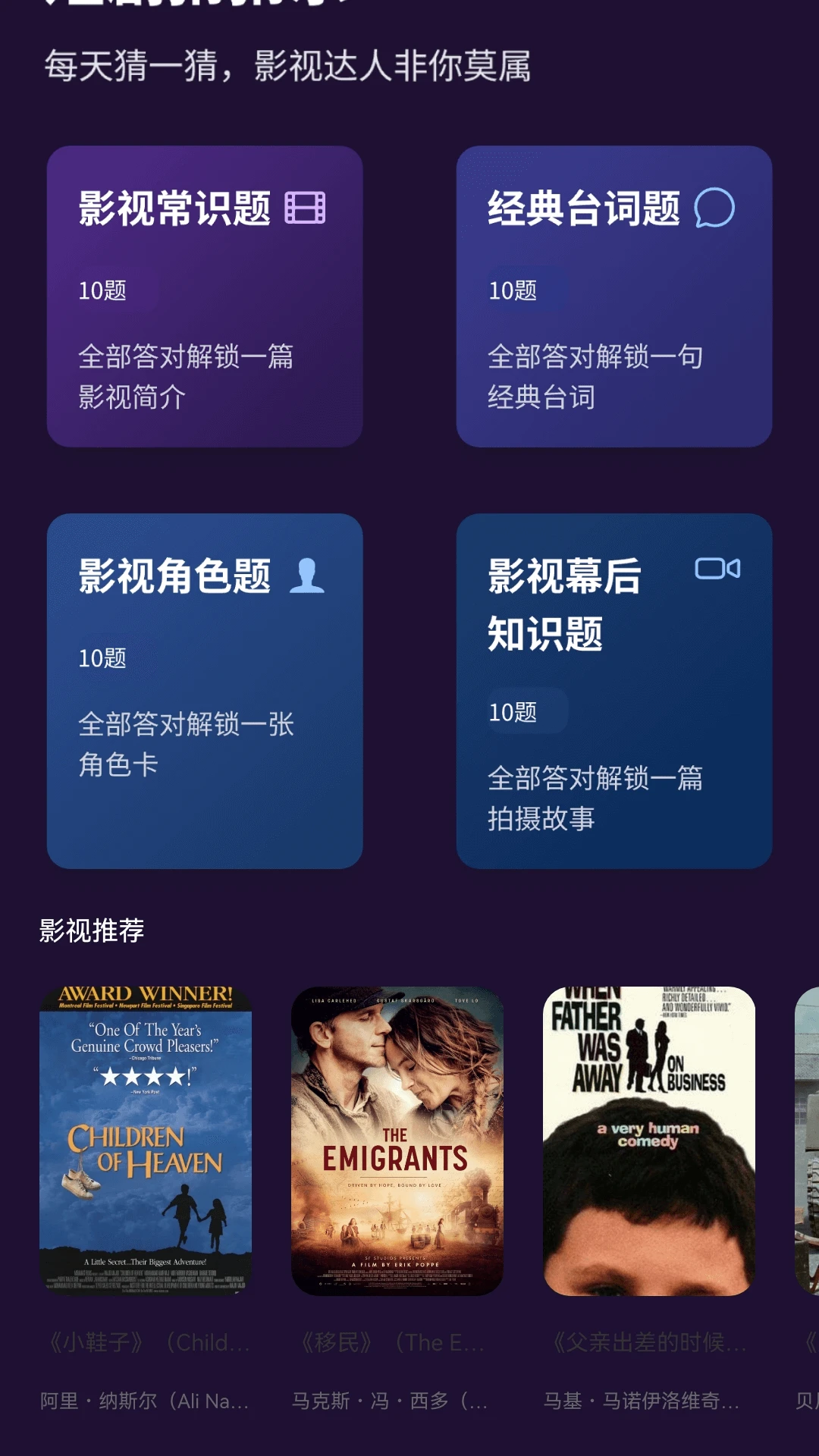Open When Father Was Away on Business
This screenshot has width=819, height=1456.
(649, 1141)
